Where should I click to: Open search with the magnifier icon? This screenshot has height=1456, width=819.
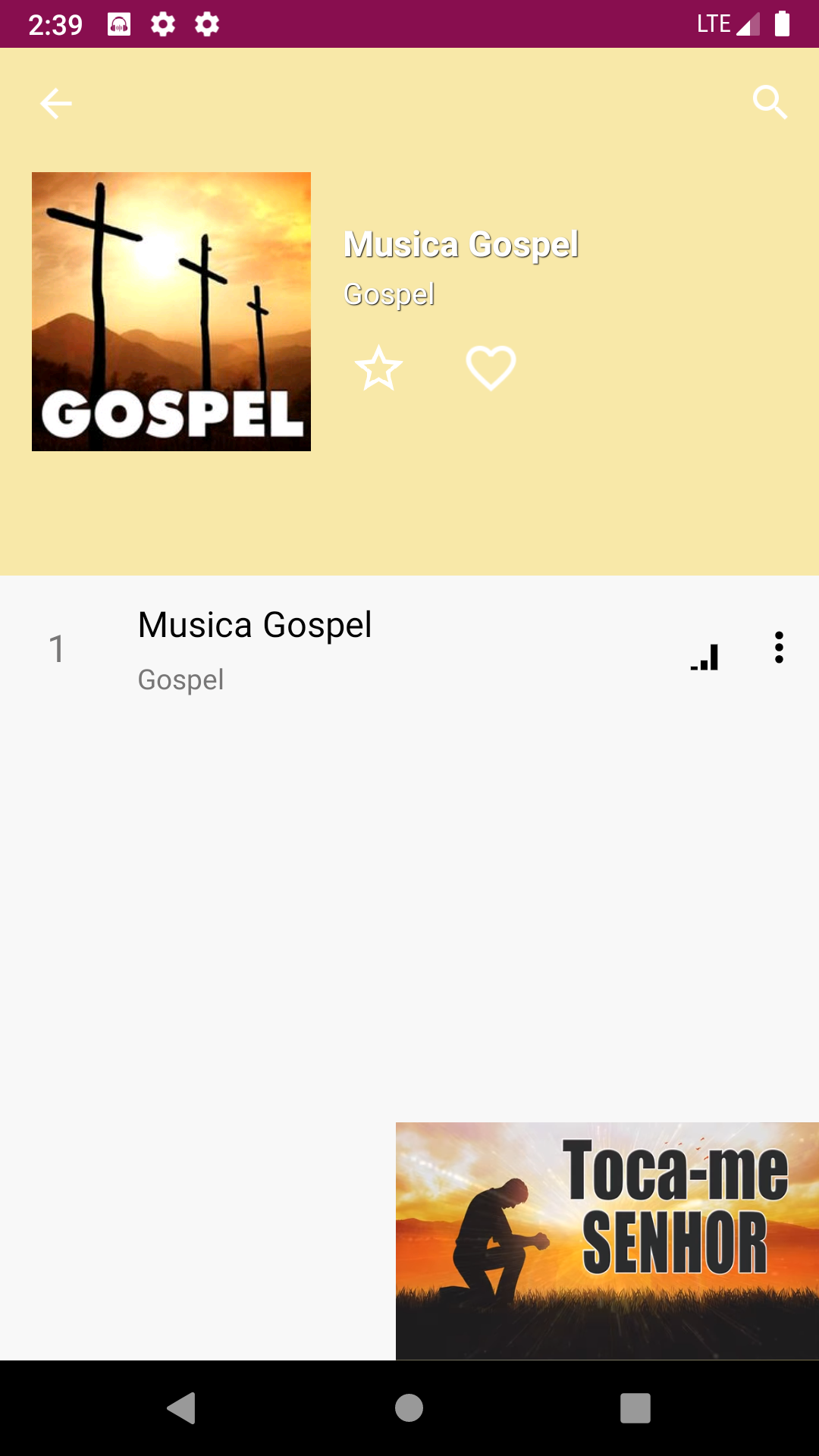click(x=770, y=102)
